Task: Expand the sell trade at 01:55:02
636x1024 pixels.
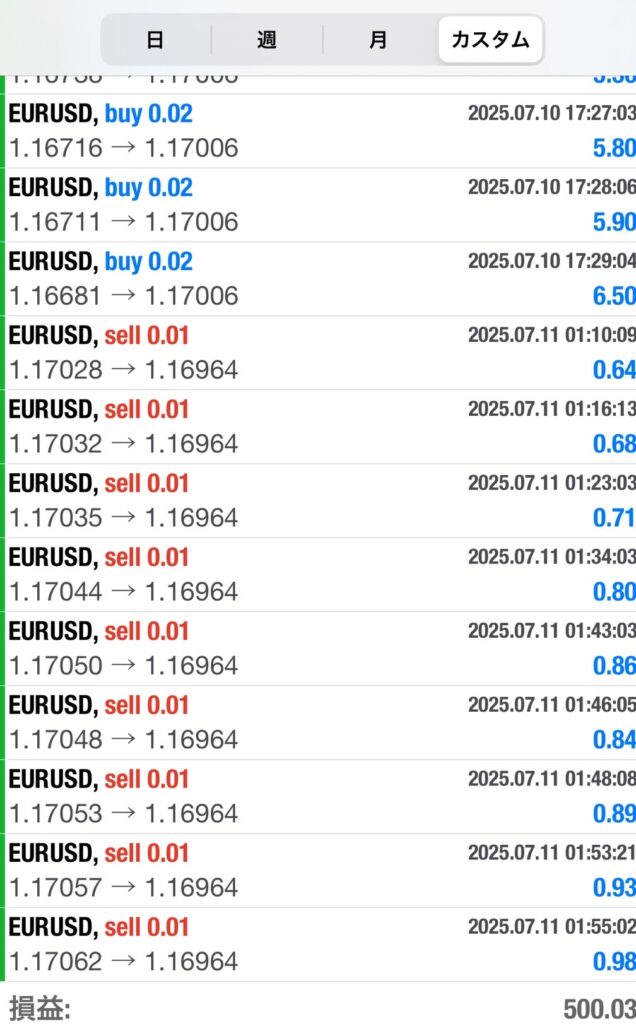Action: (318, 944)
